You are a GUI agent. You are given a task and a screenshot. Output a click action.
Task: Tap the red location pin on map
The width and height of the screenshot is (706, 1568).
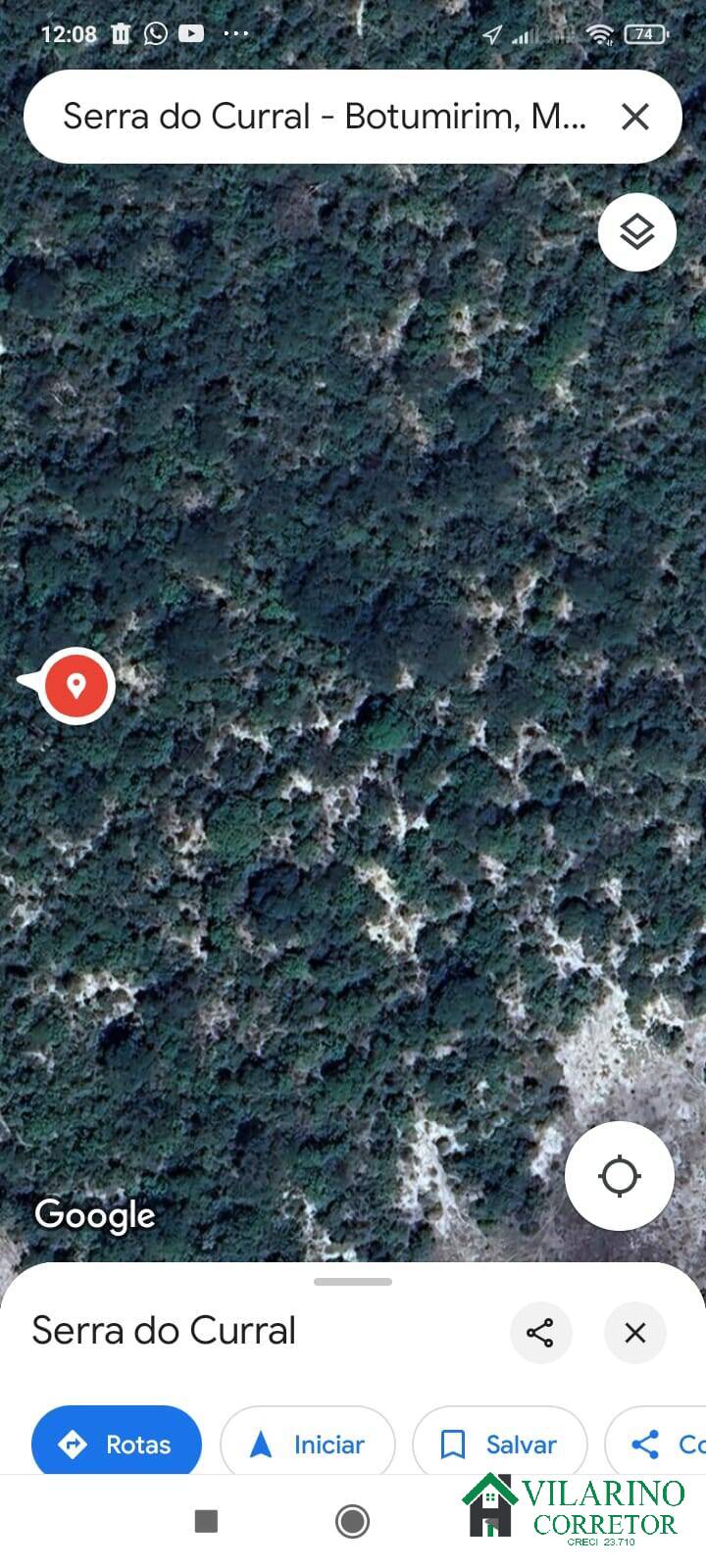[x=76, y=685]
